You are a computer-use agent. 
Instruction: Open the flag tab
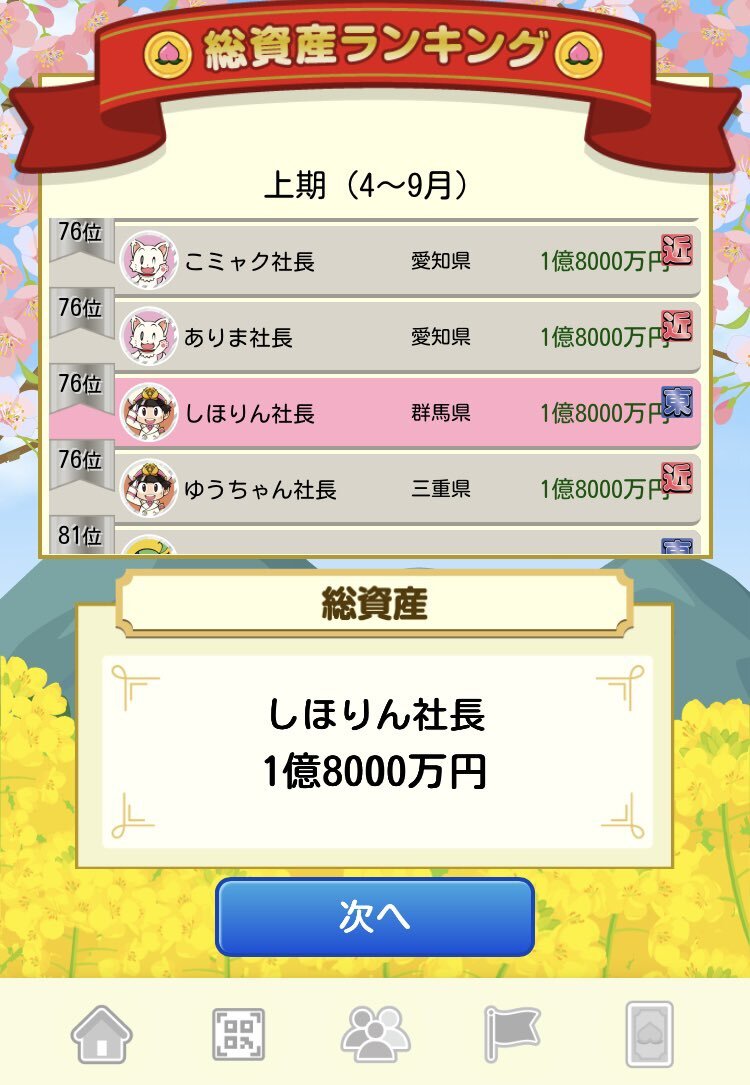(x=511, y=1034)
